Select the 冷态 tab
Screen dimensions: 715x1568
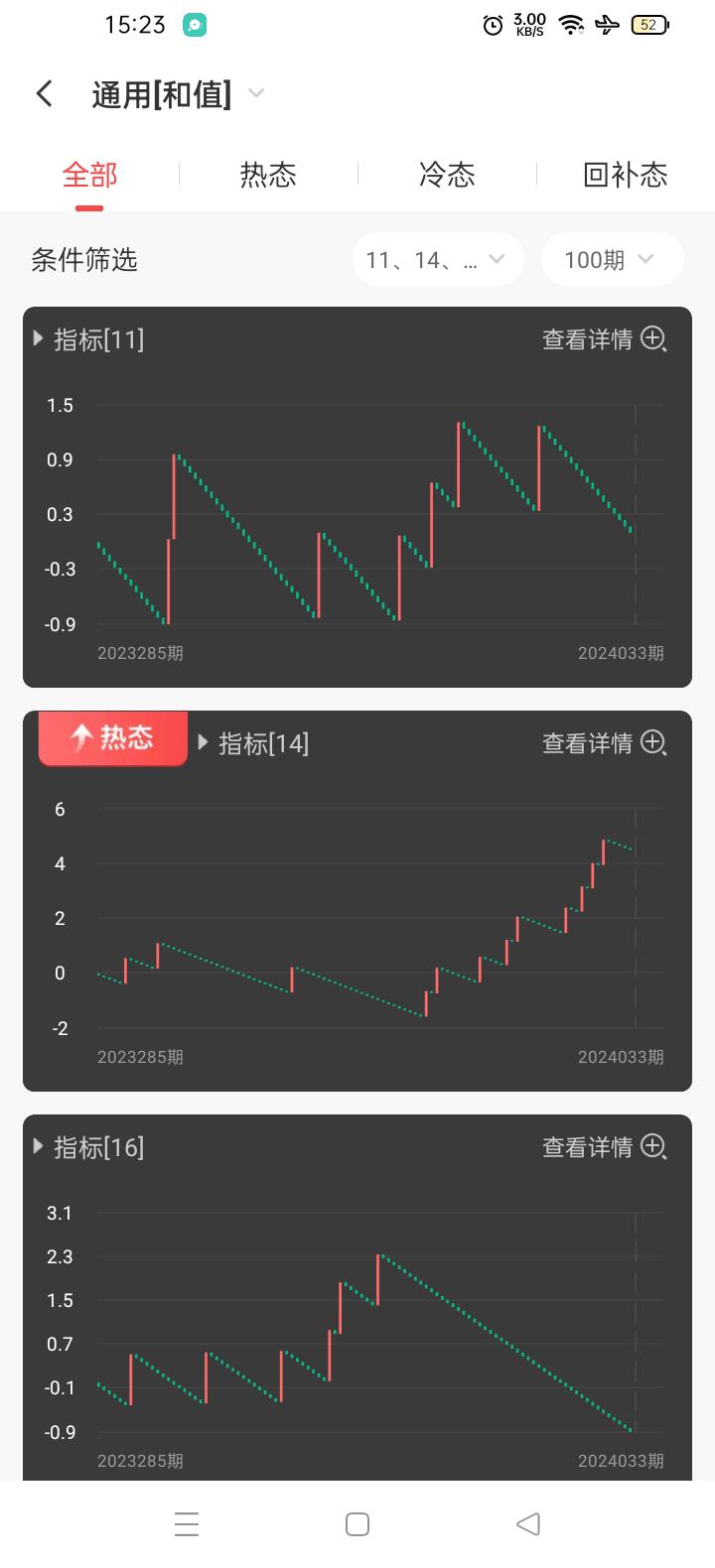pyautogui.click(x=447, y=176)
